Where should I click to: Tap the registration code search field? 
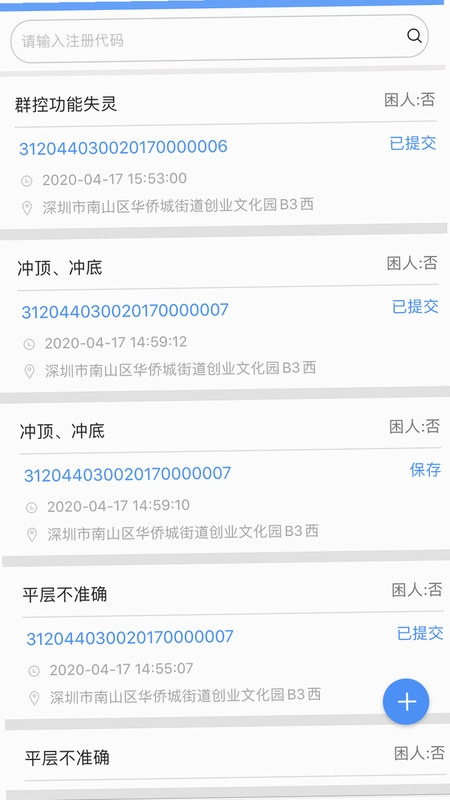[219, 39]
